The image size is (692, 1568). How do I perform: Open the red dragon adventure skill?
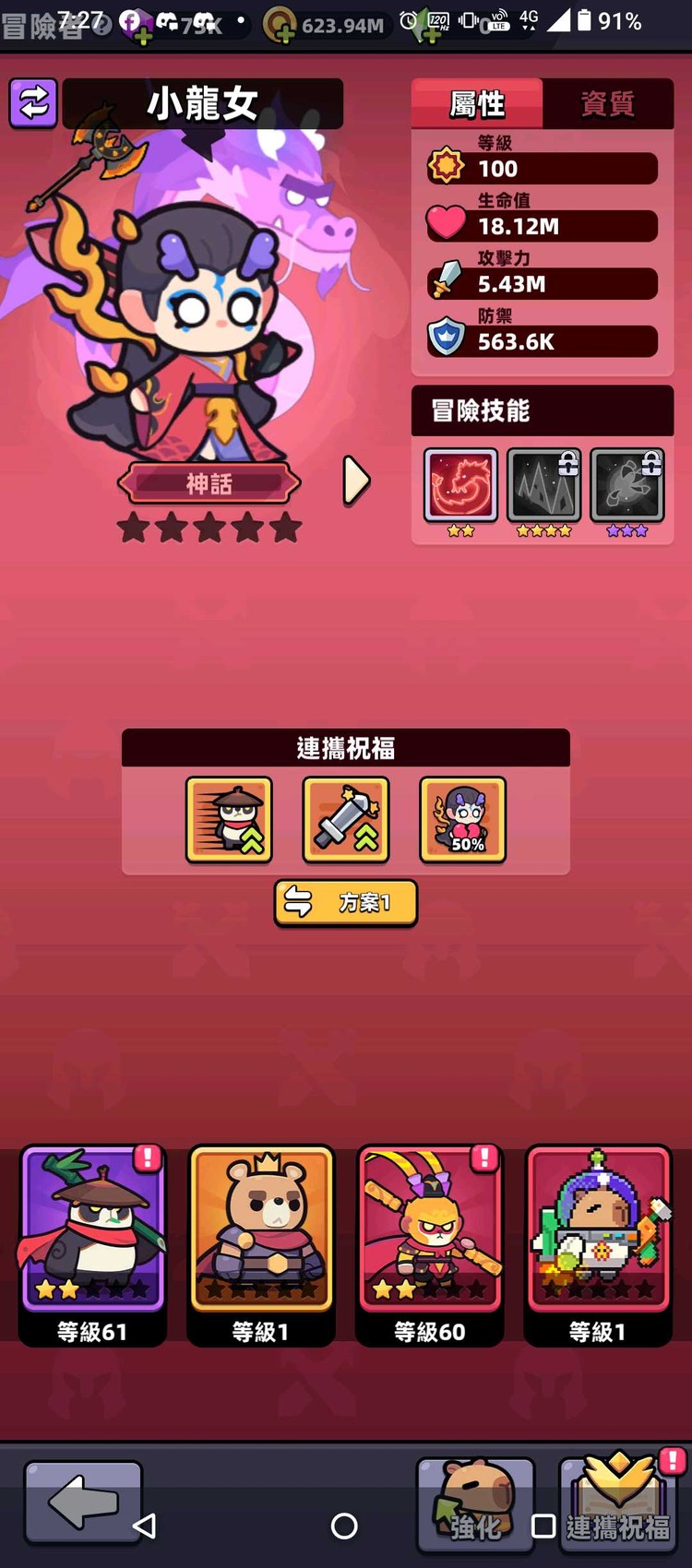460,485
